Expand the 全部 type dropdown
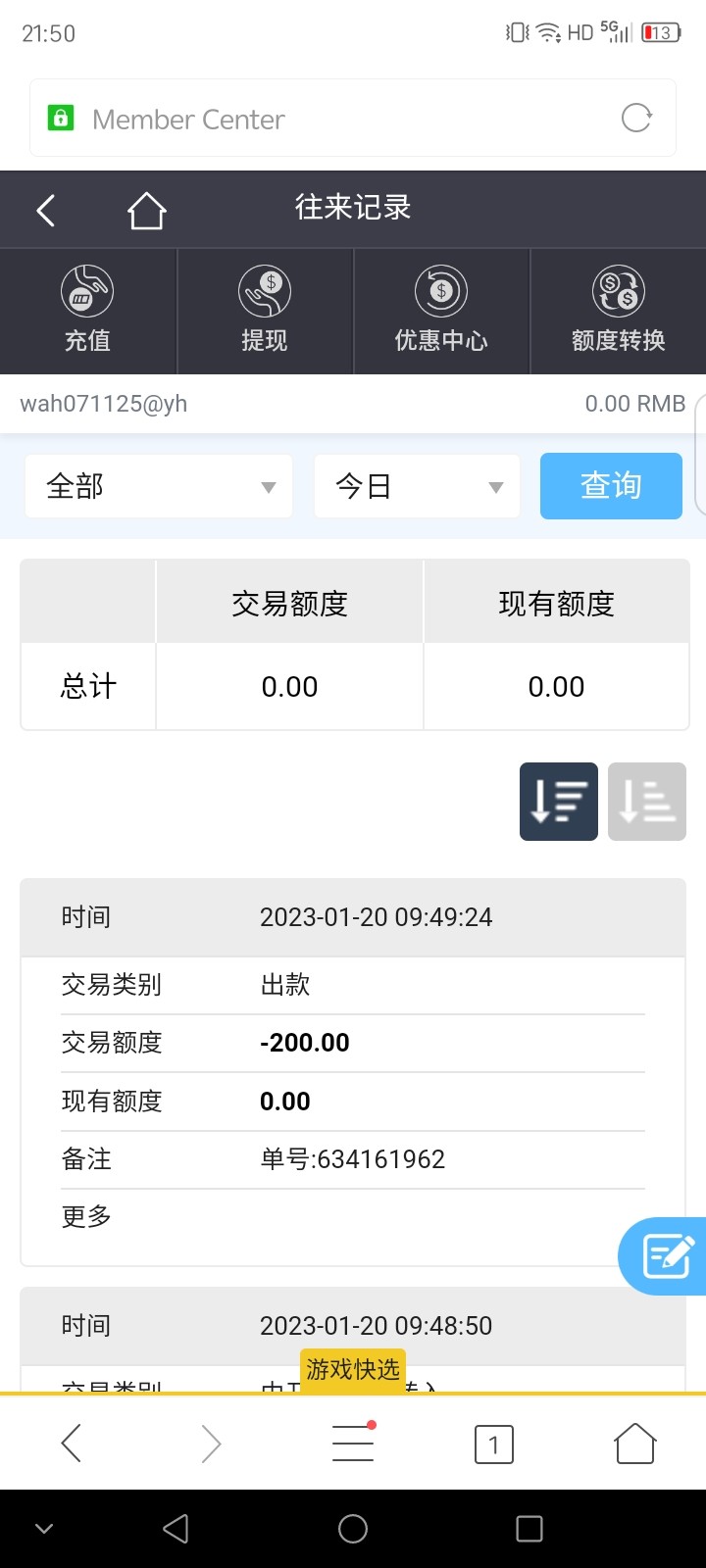Viewport: 706px width, 1568px height. (x=159, y=486)
